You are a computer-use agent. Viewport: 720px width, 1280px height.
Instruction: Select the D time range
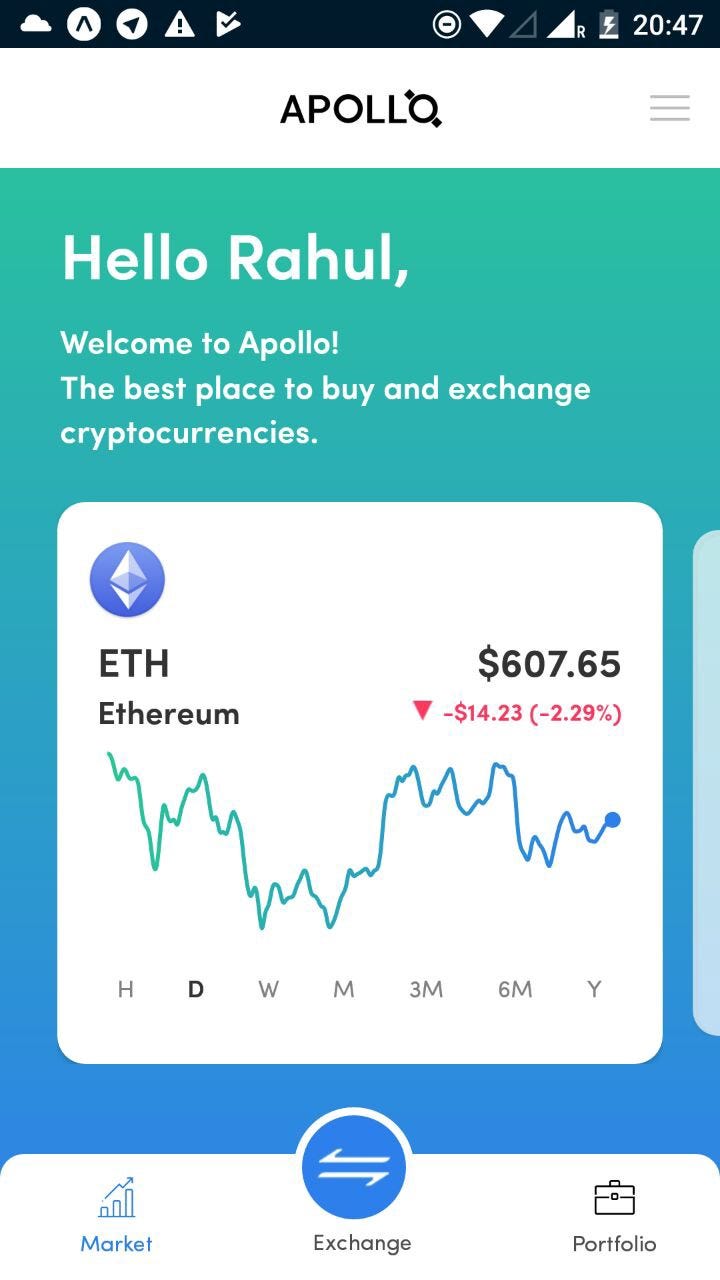196,989
